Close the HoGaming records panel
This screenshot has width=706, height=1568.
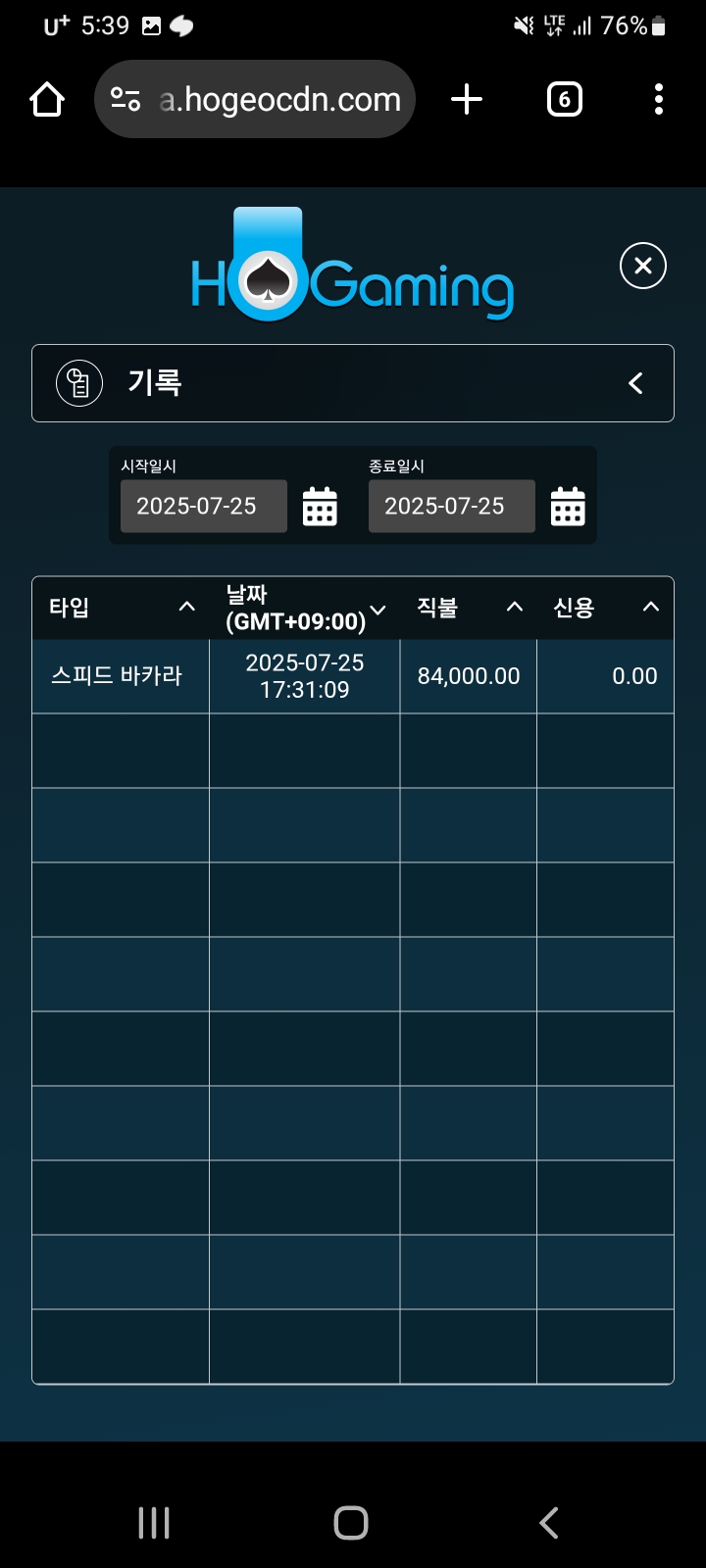pos(643,266)
